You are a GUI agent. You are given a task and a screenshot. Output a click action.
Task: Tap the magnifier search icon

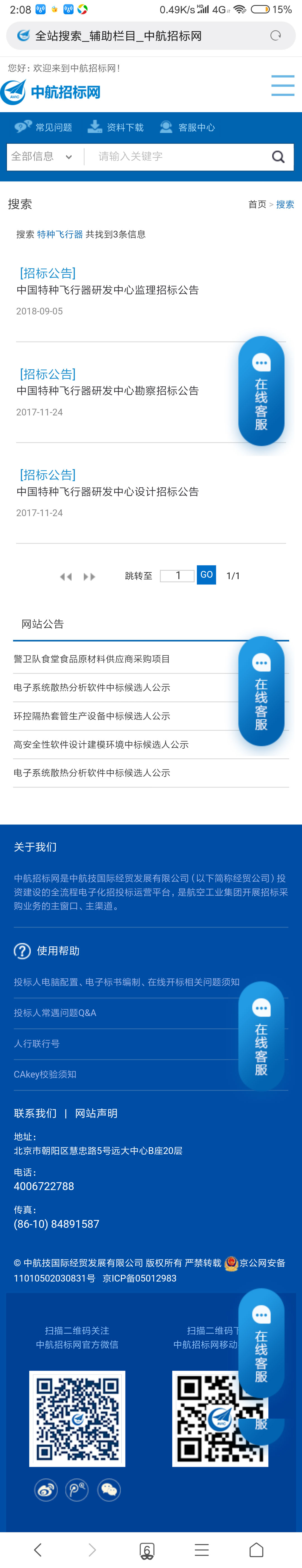point(278,157)
